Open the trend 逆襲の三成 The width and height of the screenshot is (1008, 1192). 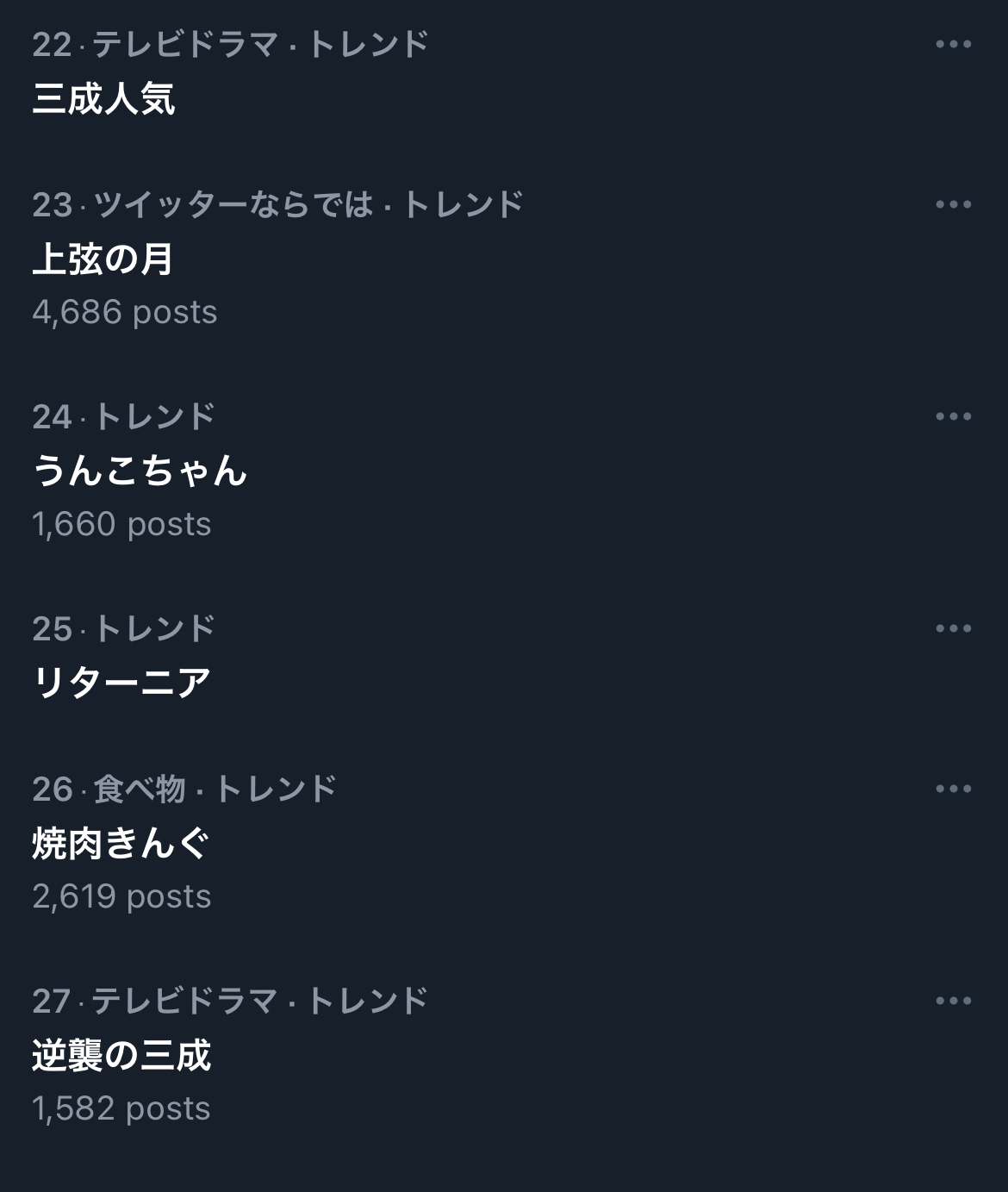click(x=121, y=1055)
